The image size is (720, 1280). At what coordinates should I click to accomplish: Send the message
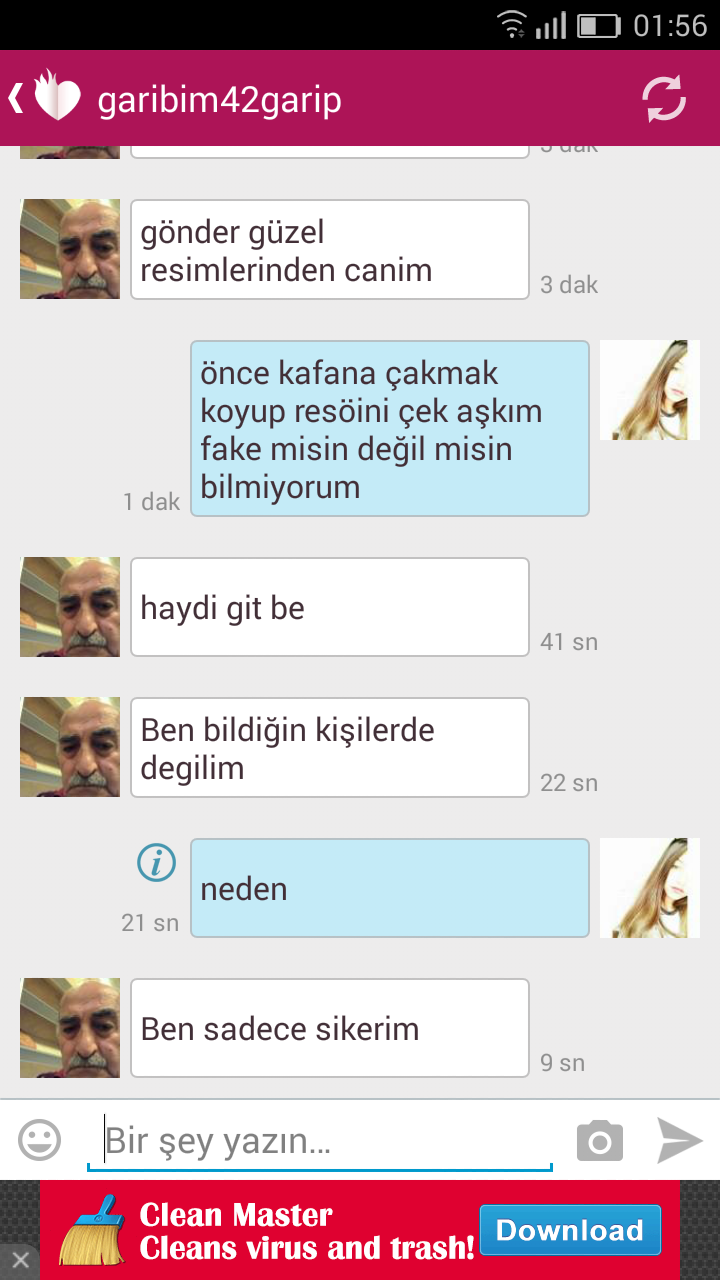click(x=680, y=1140)
